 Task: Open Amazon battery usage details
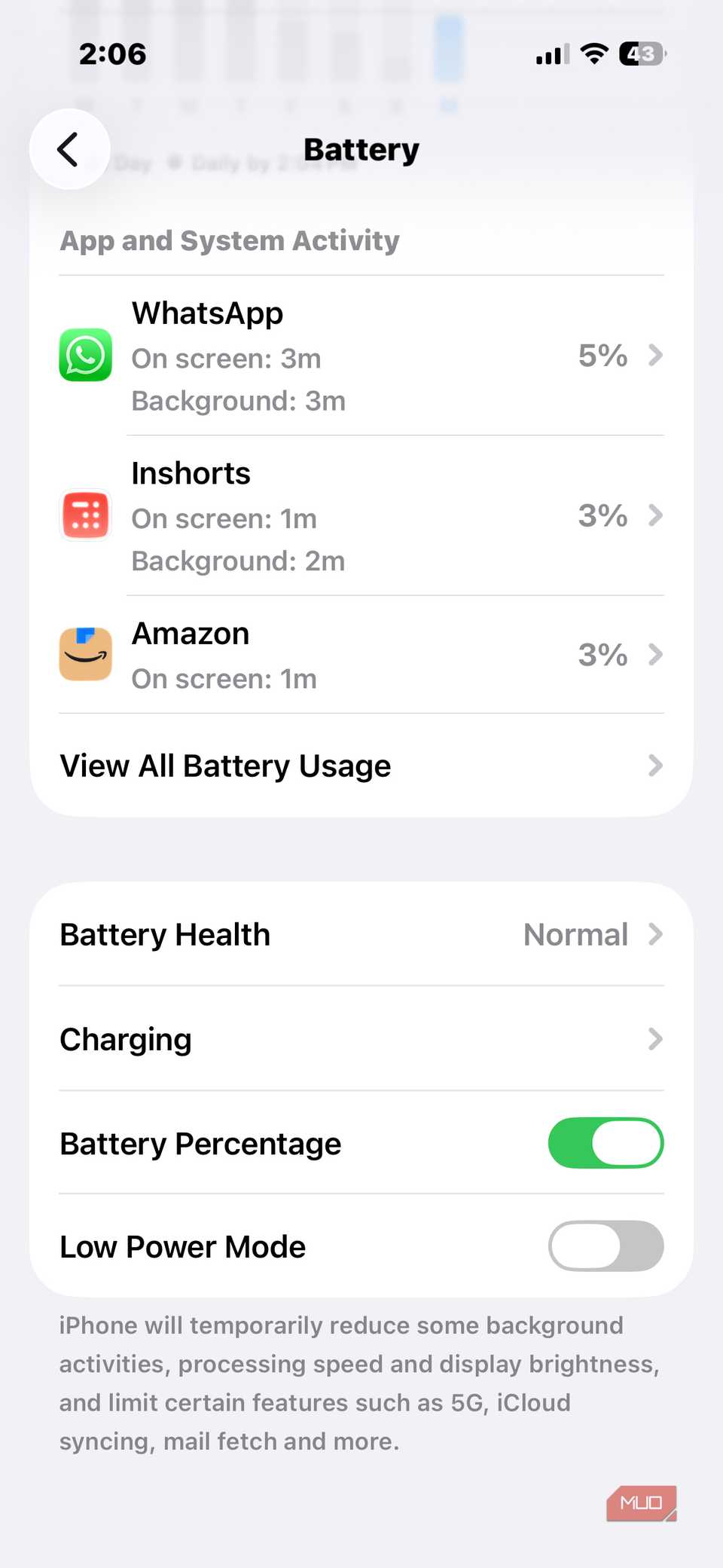[361, 655]
